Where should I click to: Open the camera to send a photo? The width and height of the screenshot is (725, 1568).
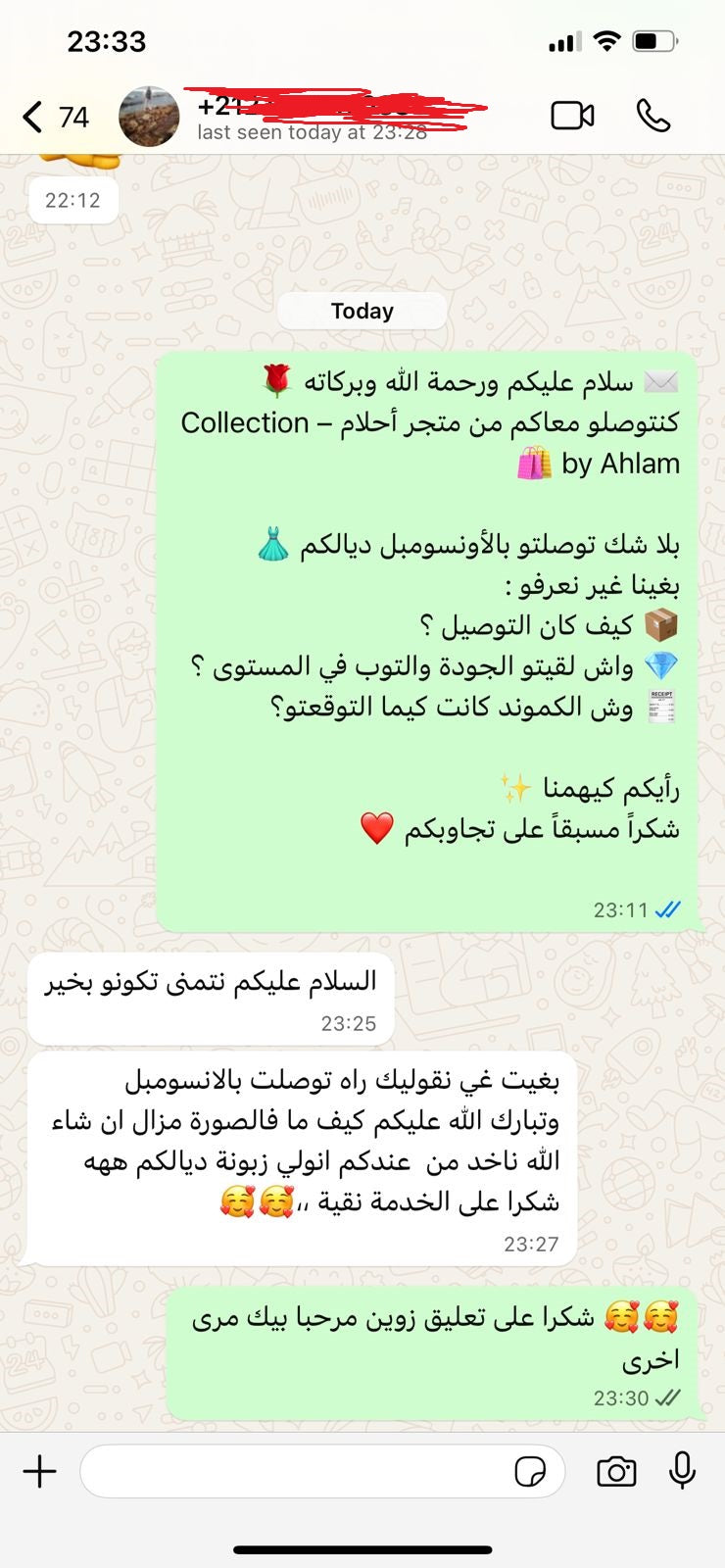pyautogui.click(x=616, y=1471)
